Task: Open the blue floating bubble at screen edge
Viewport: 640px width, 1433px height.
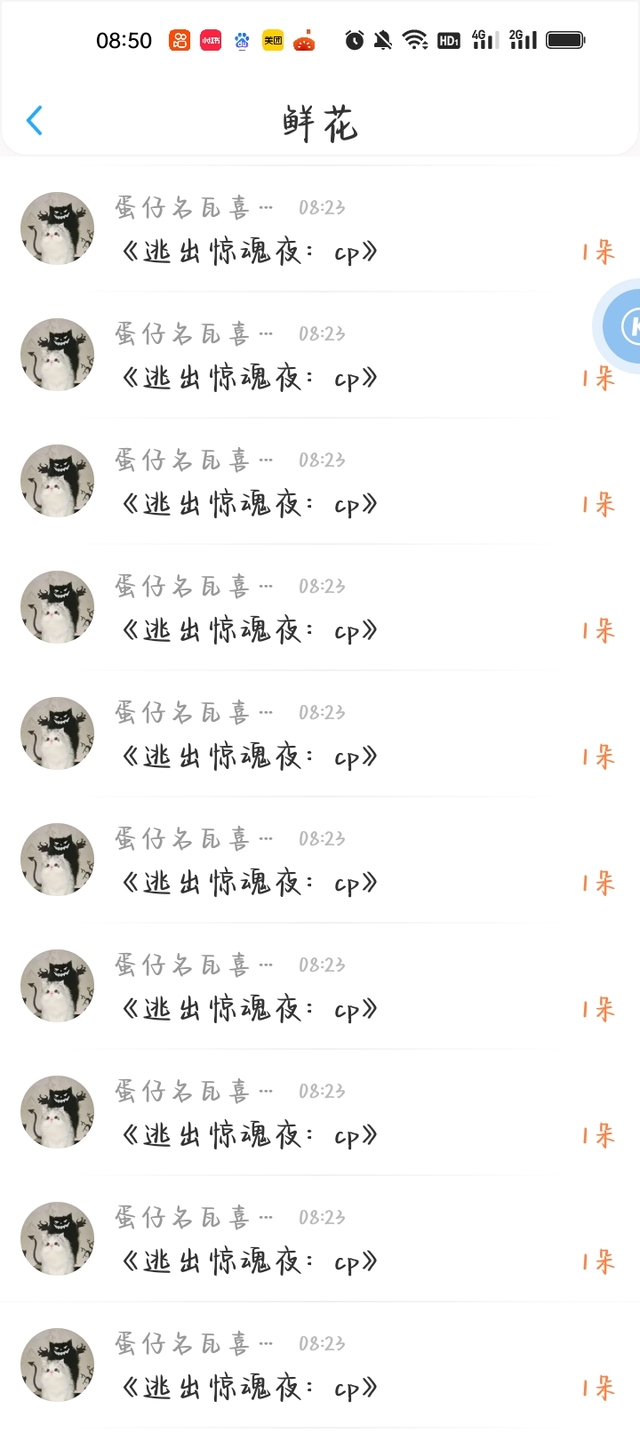Action: (620, 327)
